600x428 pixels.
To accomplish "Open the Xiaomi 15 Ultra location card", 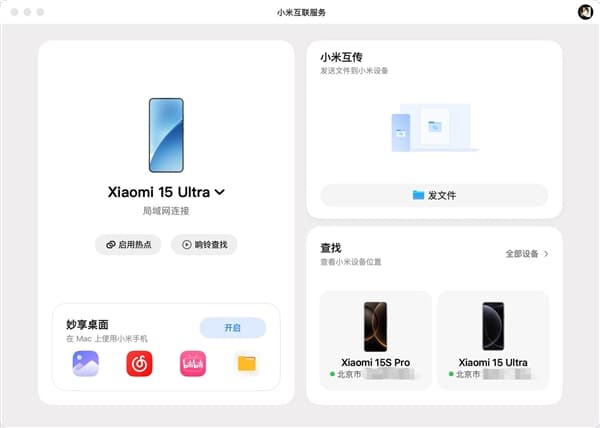I will pyautogui.click(x=493, y=340).
